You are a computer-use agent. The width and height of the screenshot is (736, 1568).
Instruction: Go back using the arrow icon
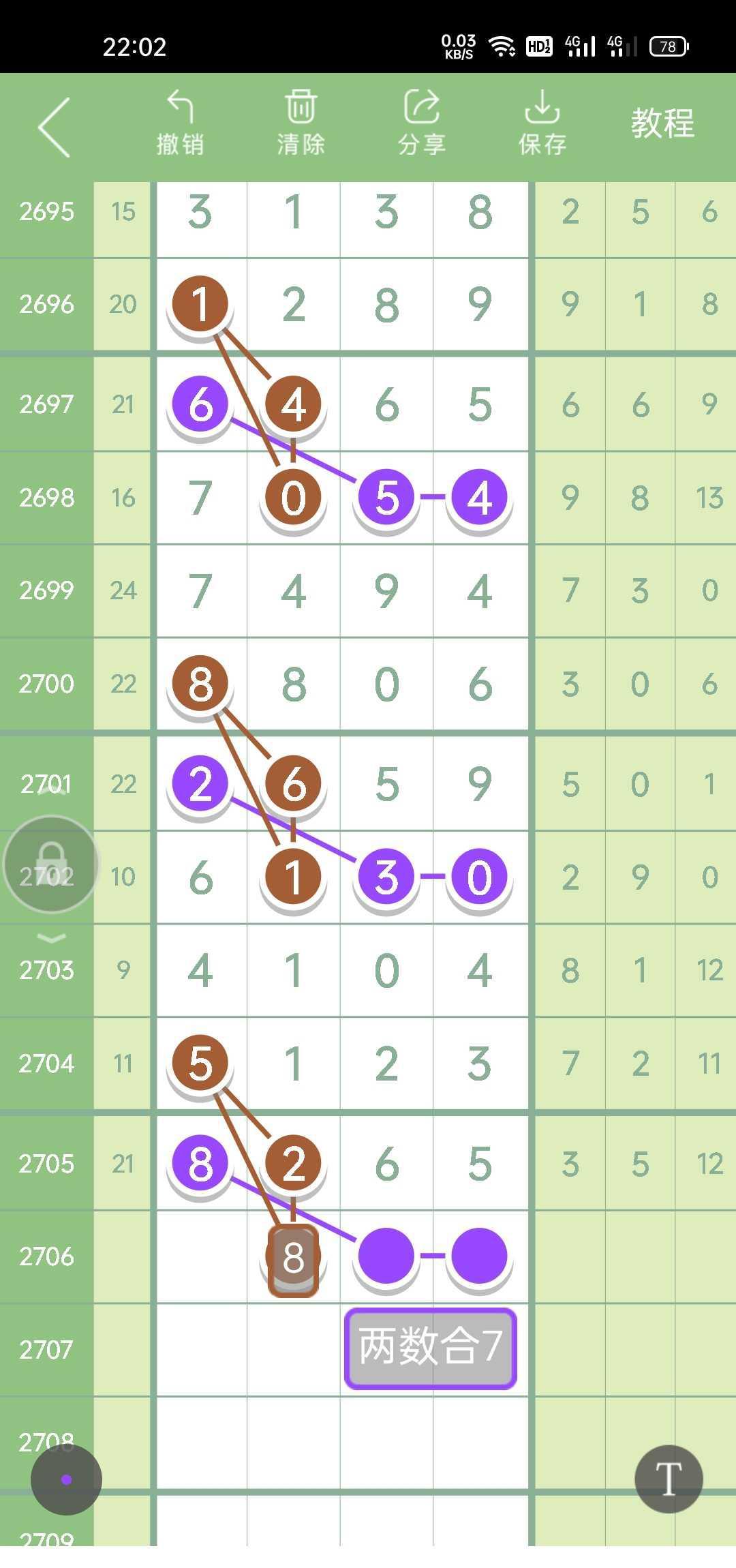point(55,127)
